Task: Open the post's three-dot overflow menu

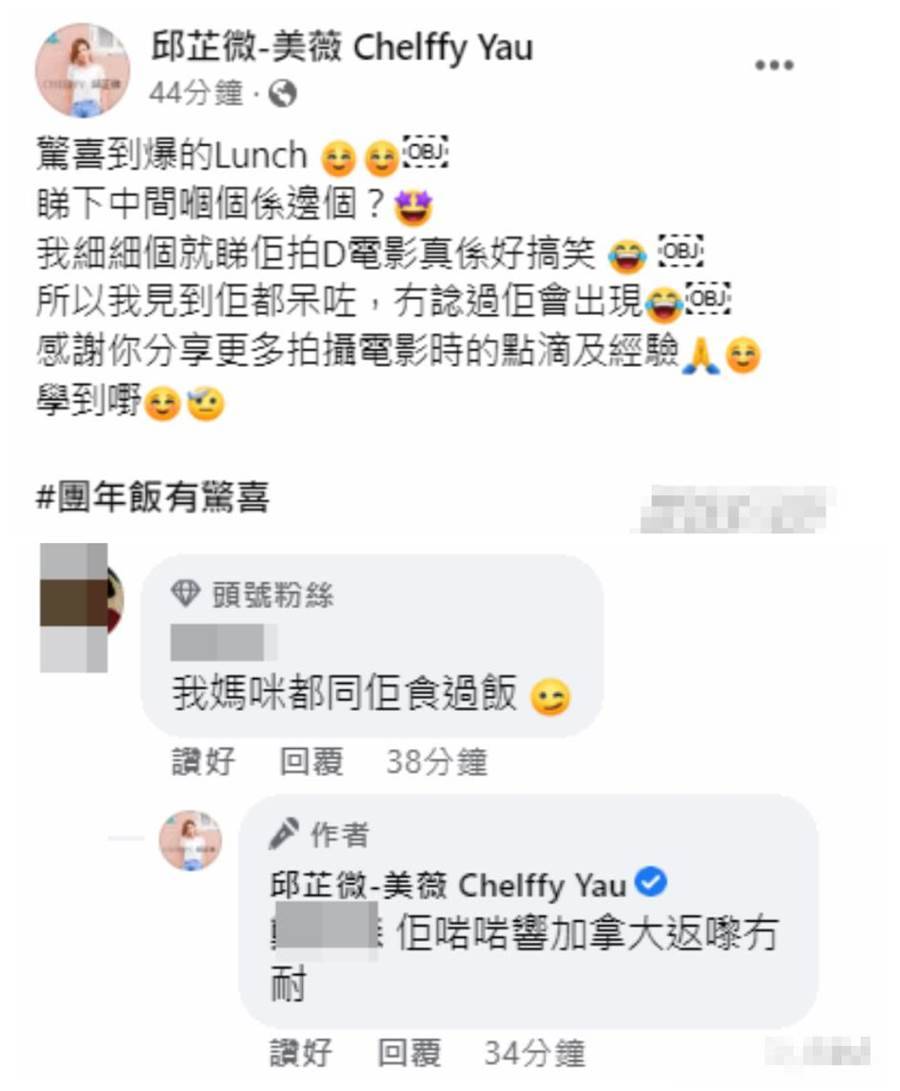Action: click(x=773, y=66)
